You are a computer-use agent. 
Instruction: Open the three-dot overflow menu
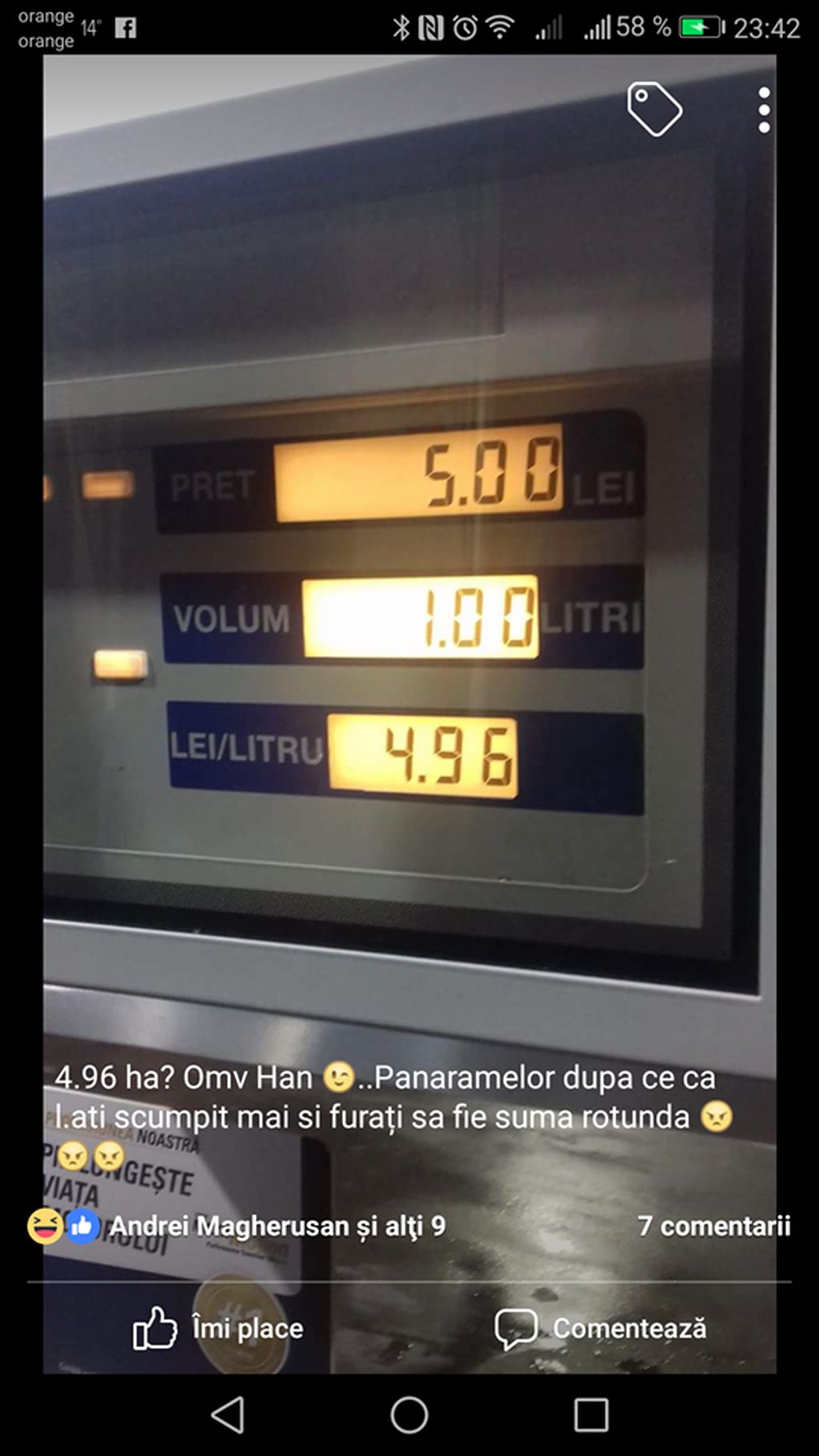pyautogui.click(x=764, y=110)
